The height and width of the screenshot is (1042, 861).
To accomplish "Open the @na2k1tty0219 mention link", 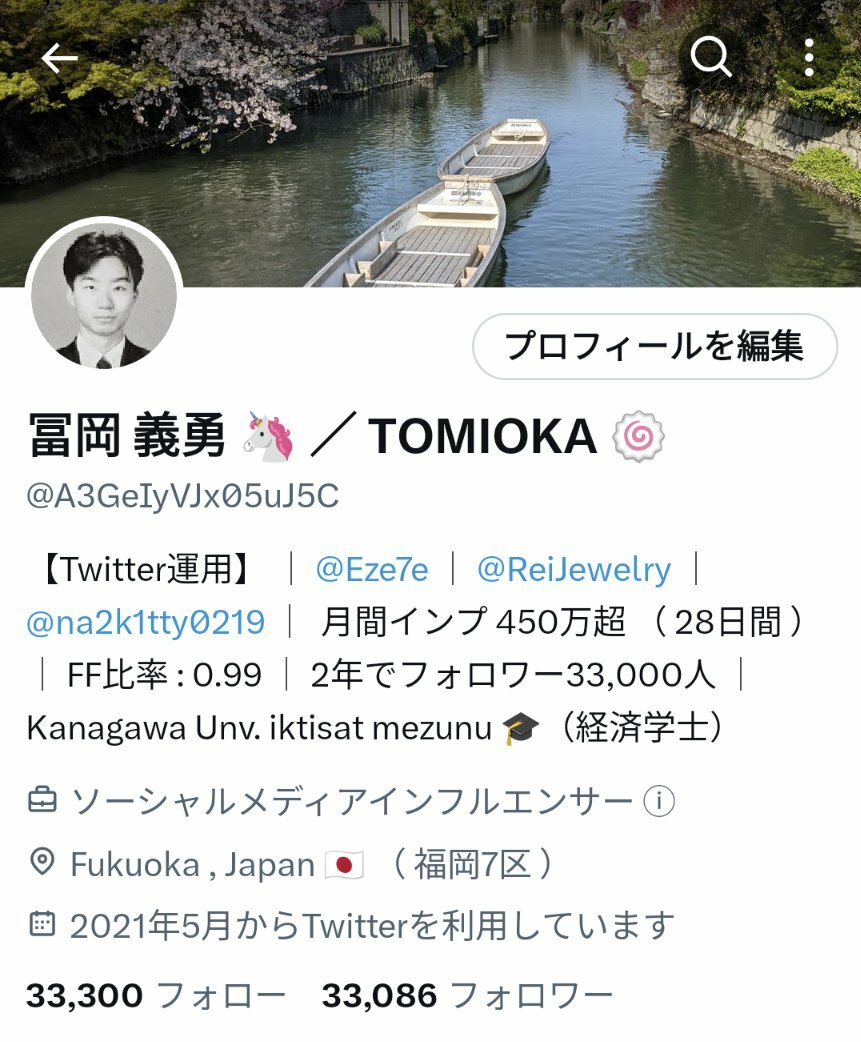I will point(146,622).
